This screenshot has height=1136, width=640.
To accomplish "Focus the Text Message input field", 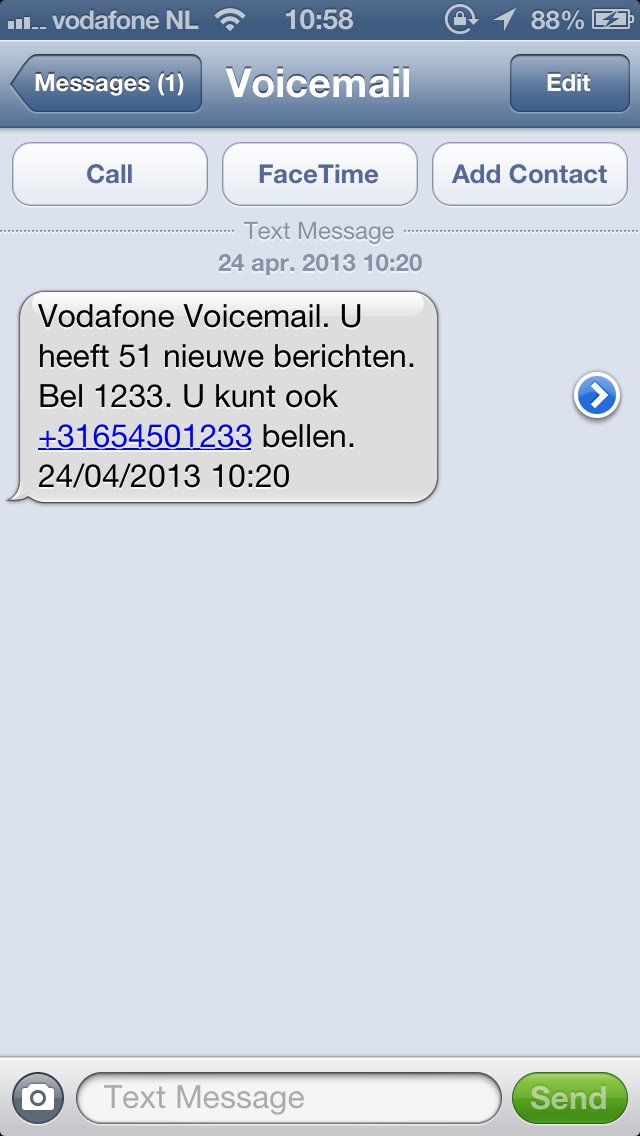I will click(x=288, y=1098).
